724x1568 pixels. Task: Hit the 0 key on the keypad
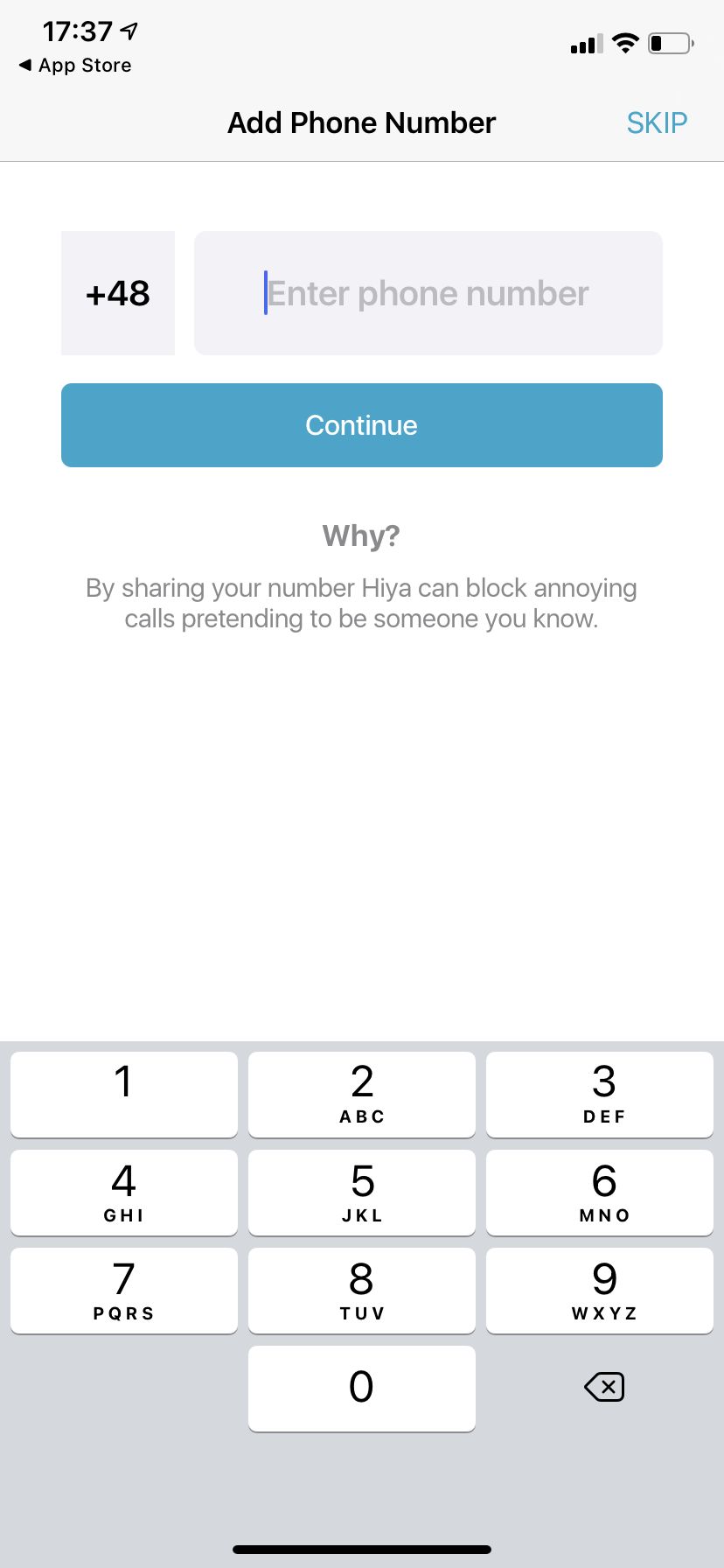362,1388
